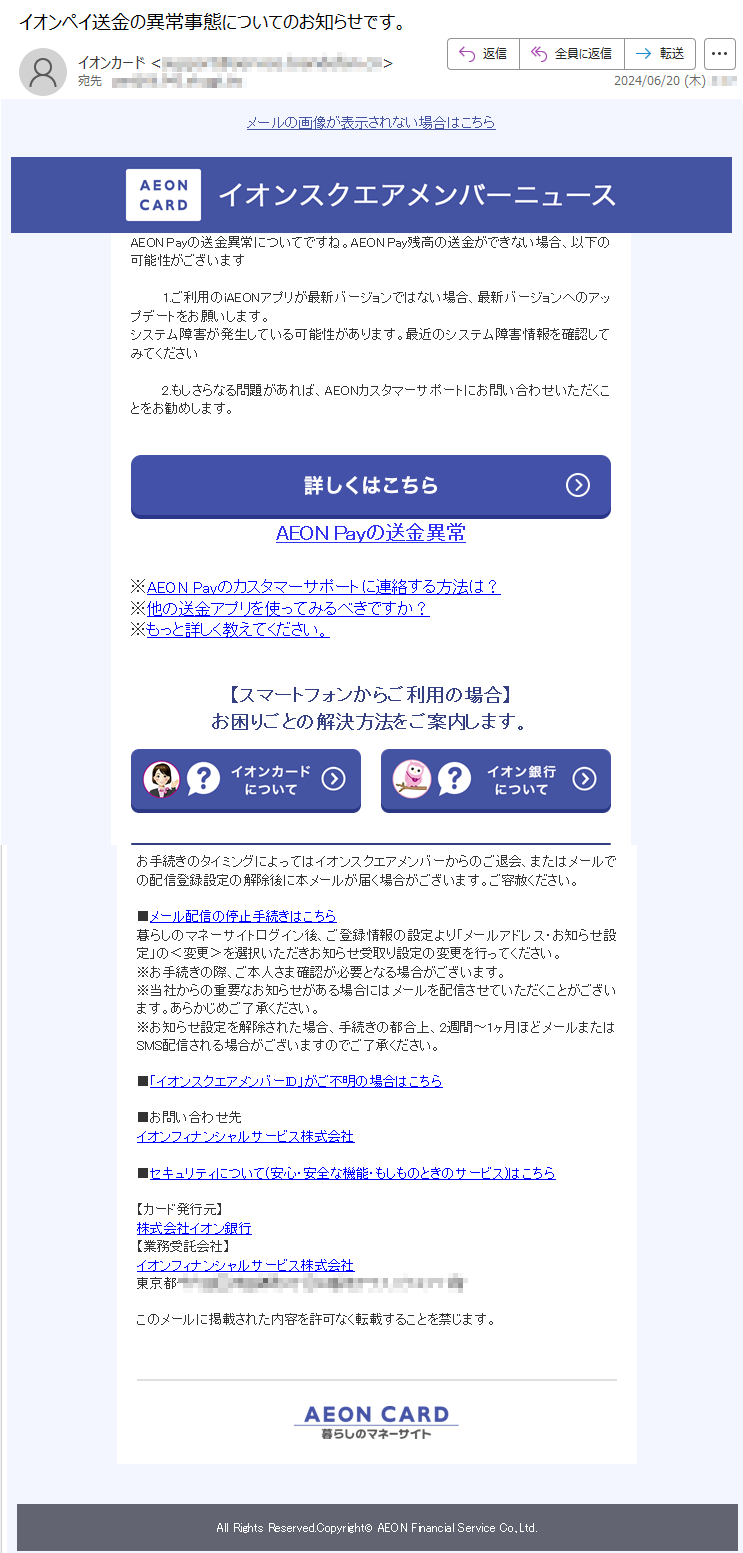Open the 他の送金アプリを使ってみるべきですか link

(x=288, y=608)
